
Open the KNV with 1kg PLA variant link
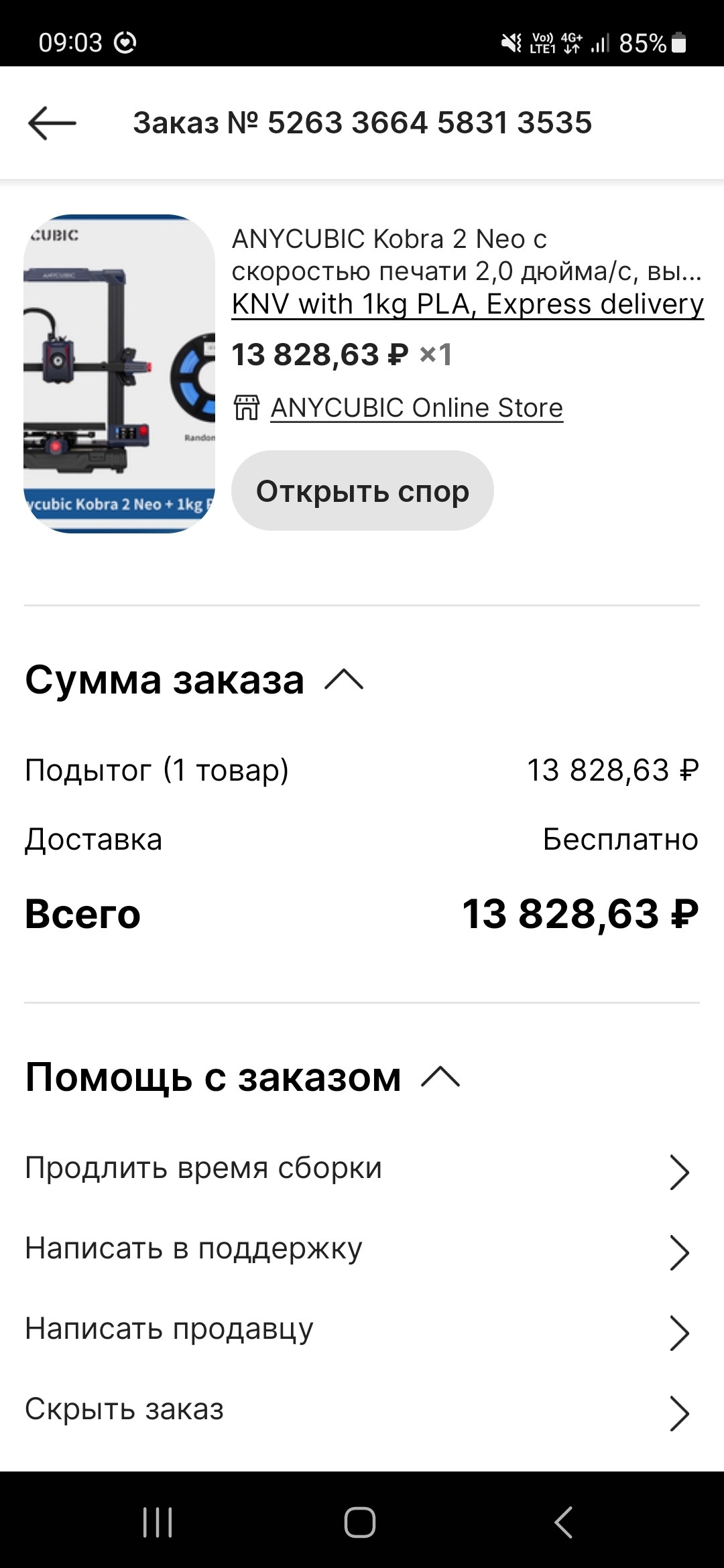pyautogui.click(x=467, y=305)
